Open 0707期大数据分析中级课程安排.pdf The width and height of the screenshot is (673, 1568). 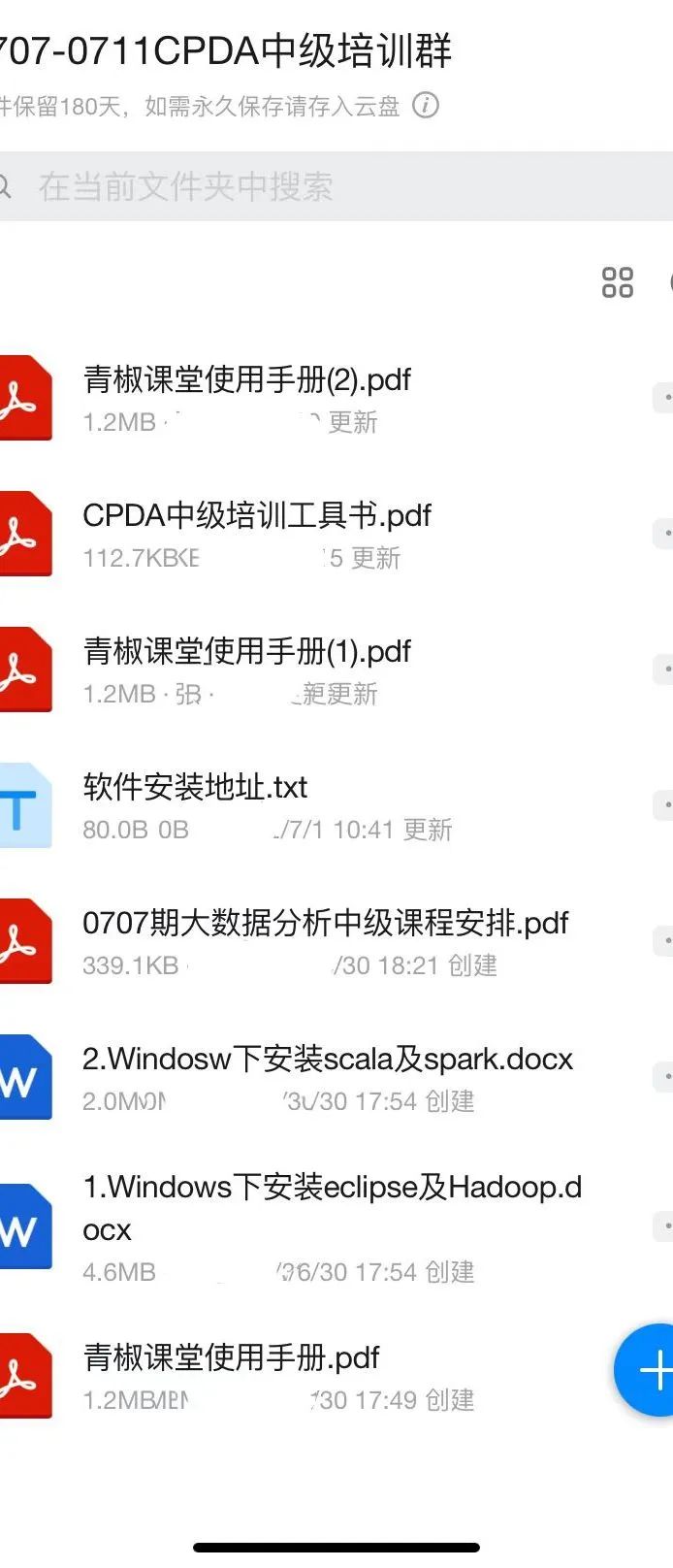click(325, 923)
